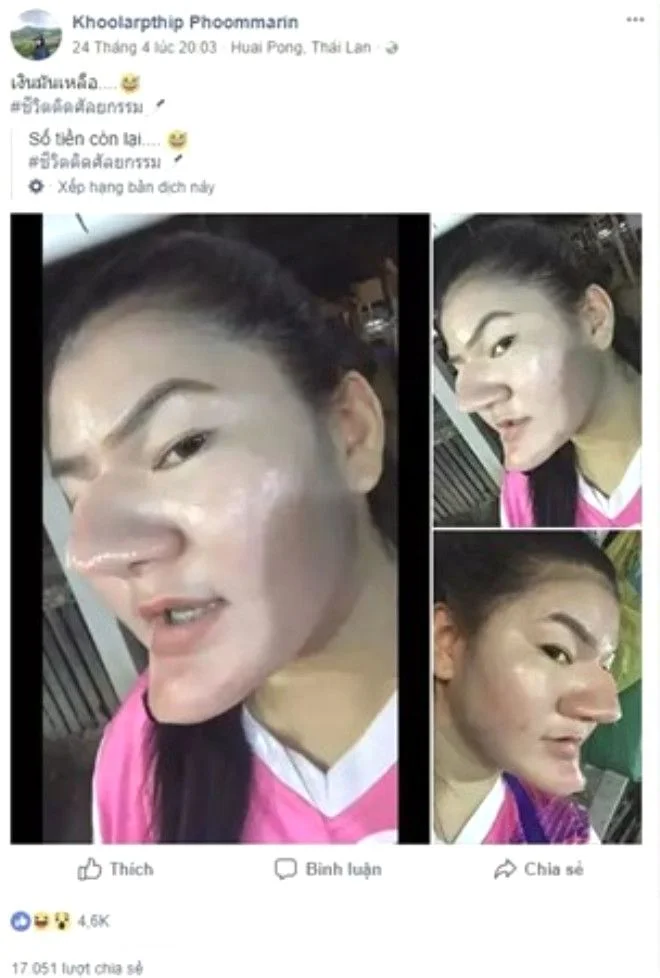This screenshot has width=660, height=978.
Task: Rate this translation via Xếp hạng bản dịch này
Action: [x=135, y=187]
